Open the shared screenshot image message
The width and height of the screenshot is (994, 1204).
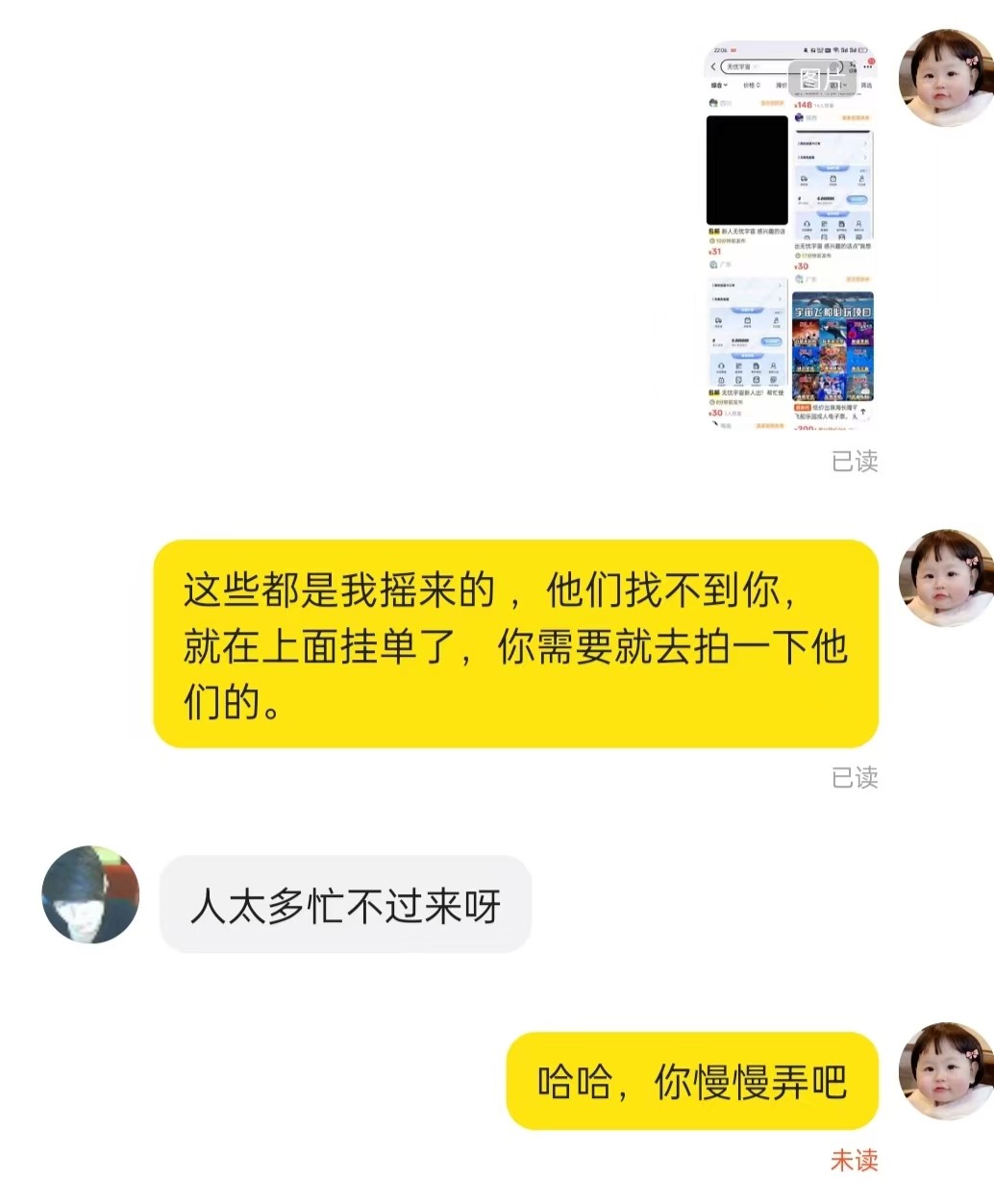point(790,236)
